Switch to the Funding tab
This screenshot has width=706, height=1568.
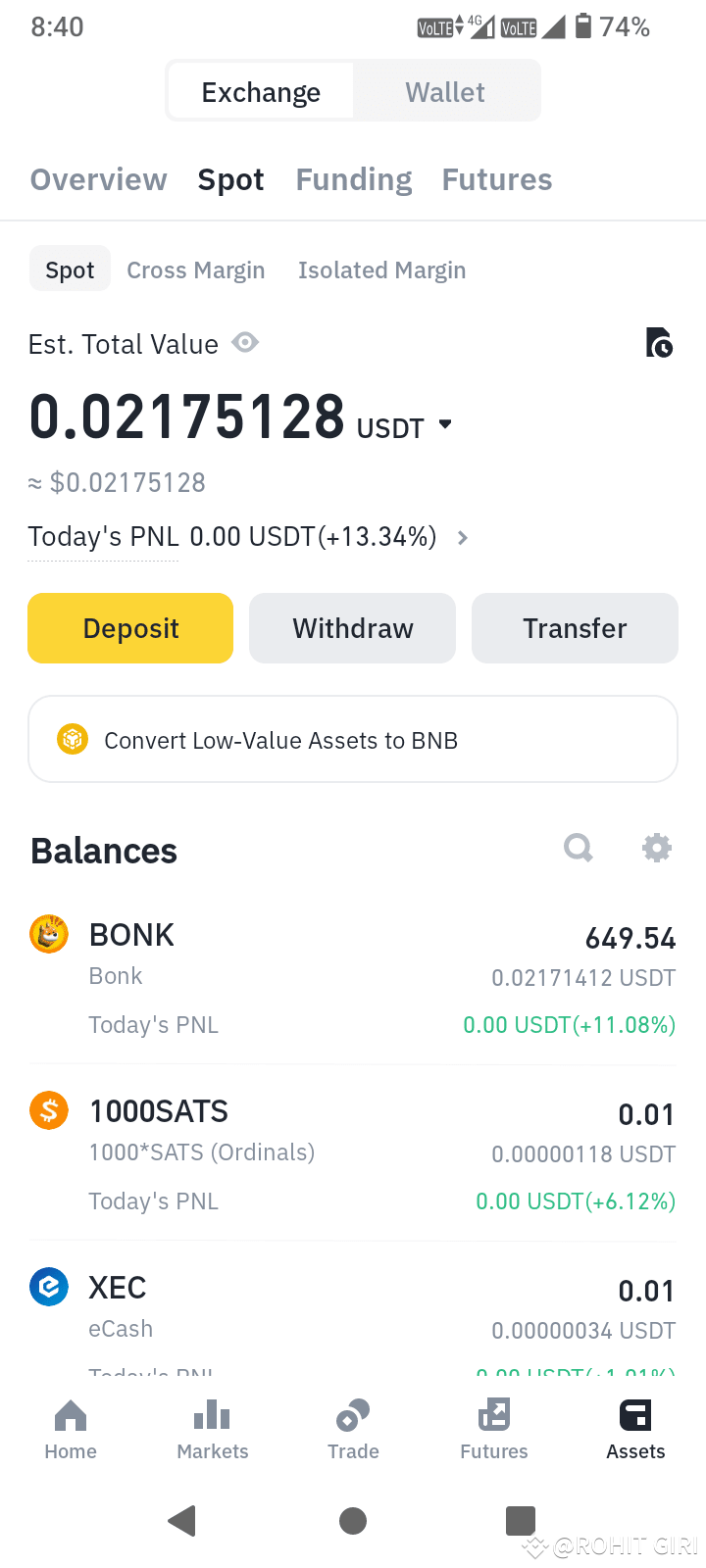coord(353,179)
